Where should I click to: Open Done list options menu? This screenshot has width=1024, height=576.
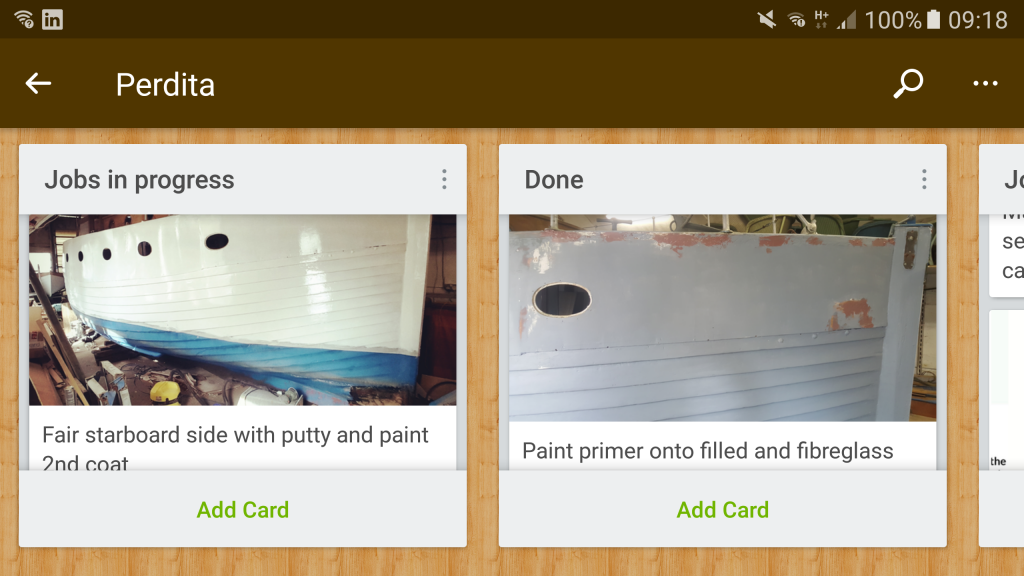(x=923, y=180)
